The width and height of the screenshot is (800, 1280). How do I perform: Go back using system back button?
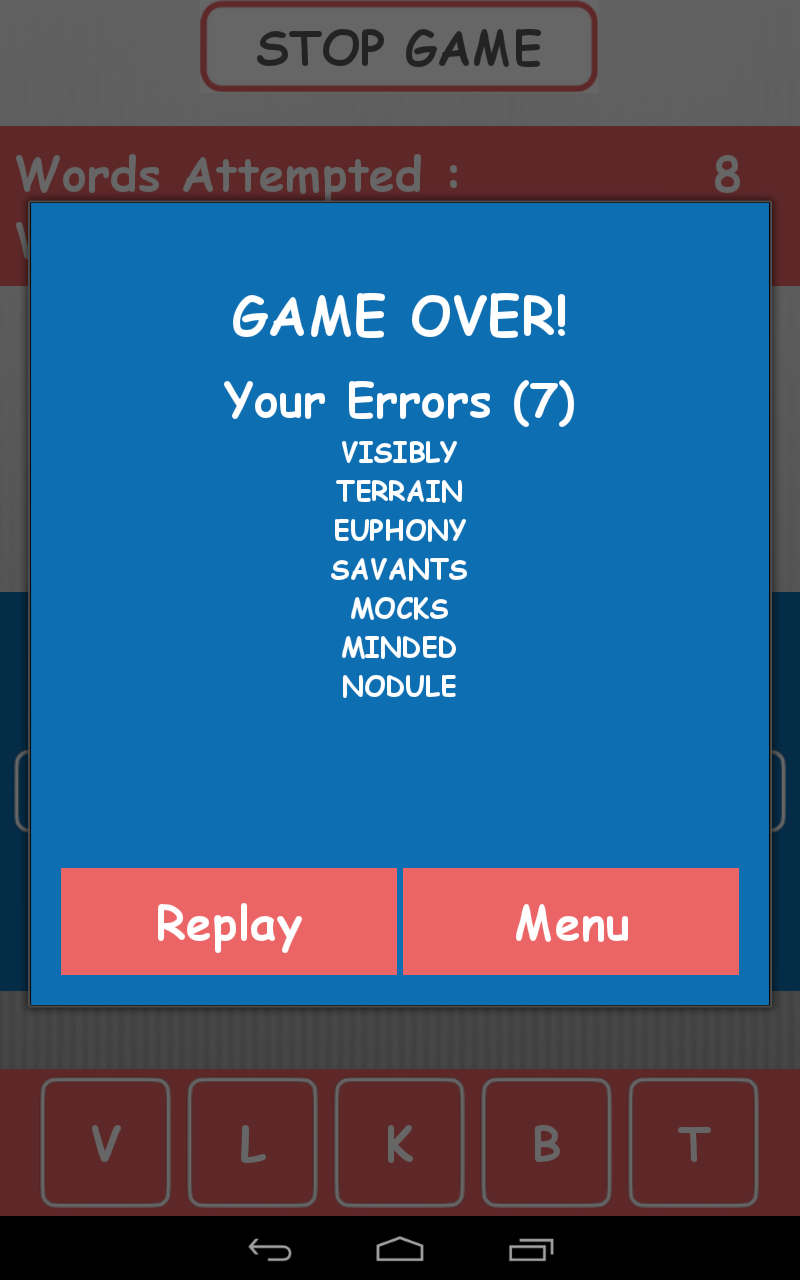pos(269,1249)
